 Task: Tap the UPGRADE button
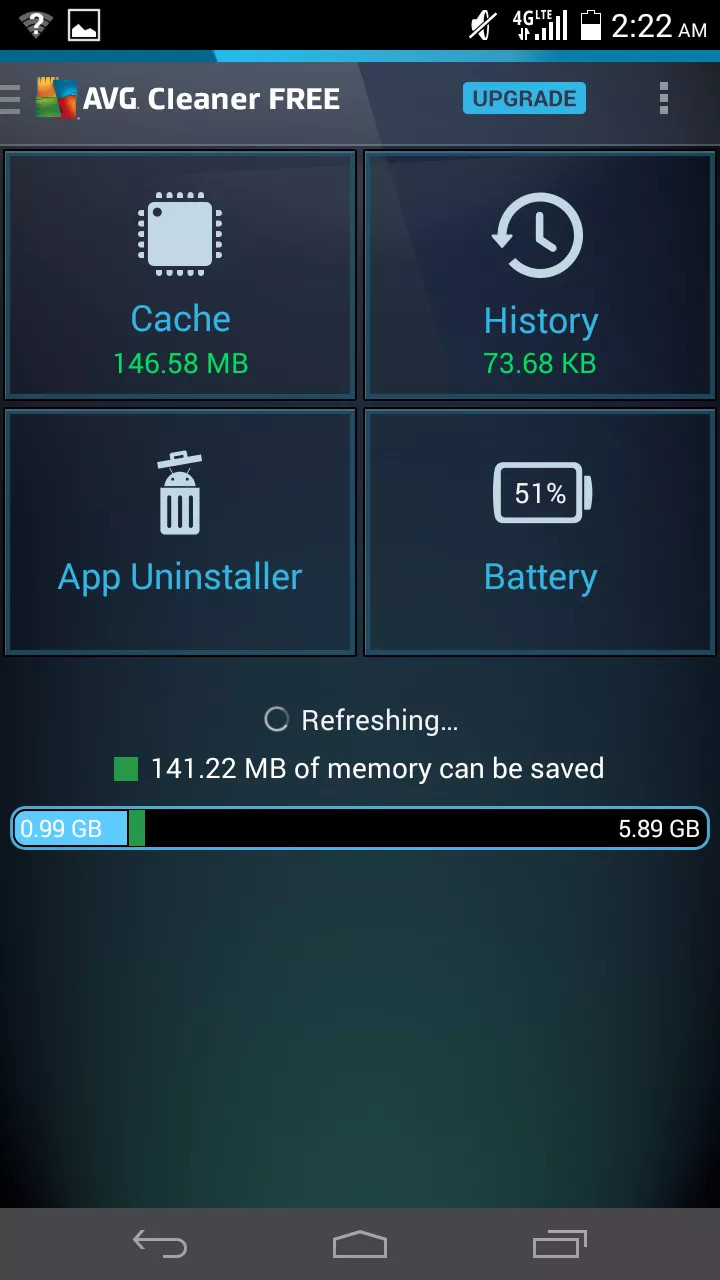tap(523, 98)
